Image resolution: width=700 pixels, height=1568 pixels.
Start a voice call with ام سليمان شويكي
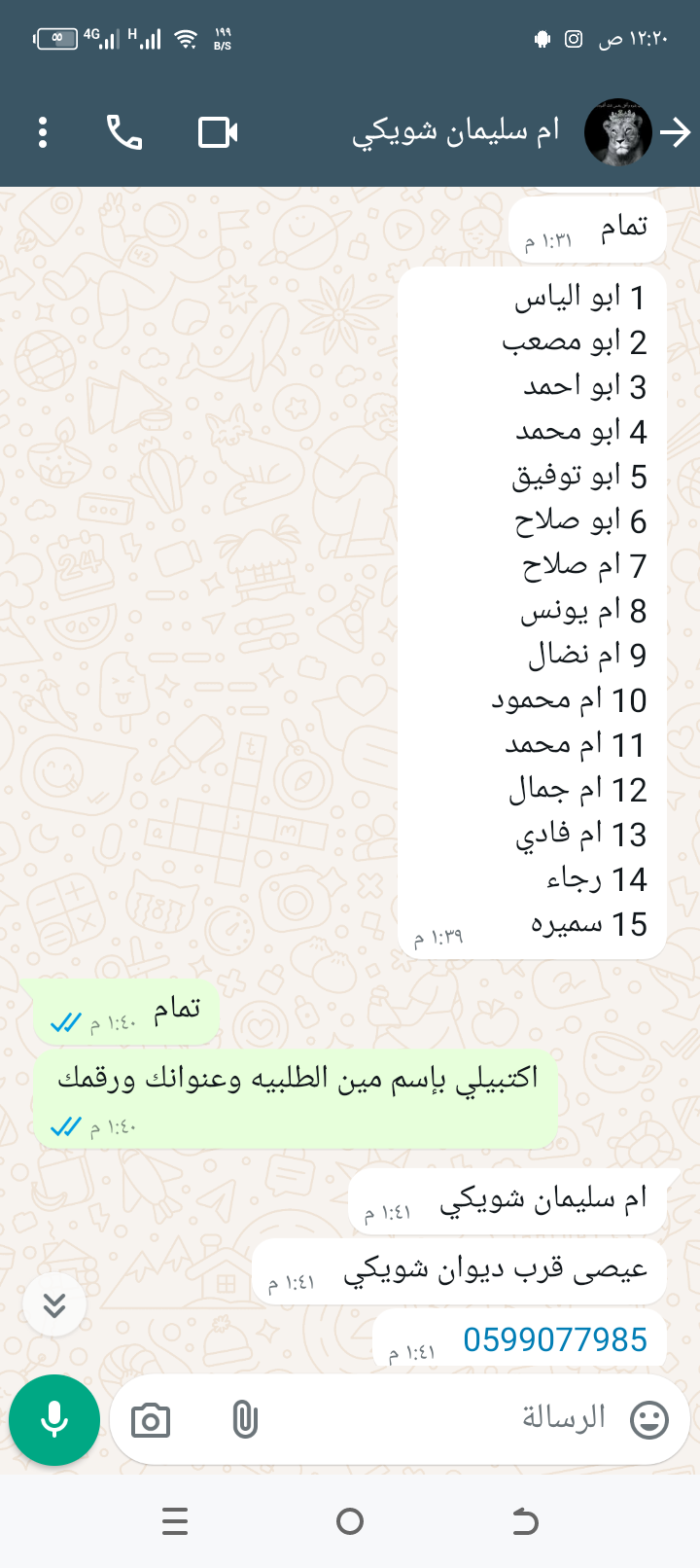[124, 132]
